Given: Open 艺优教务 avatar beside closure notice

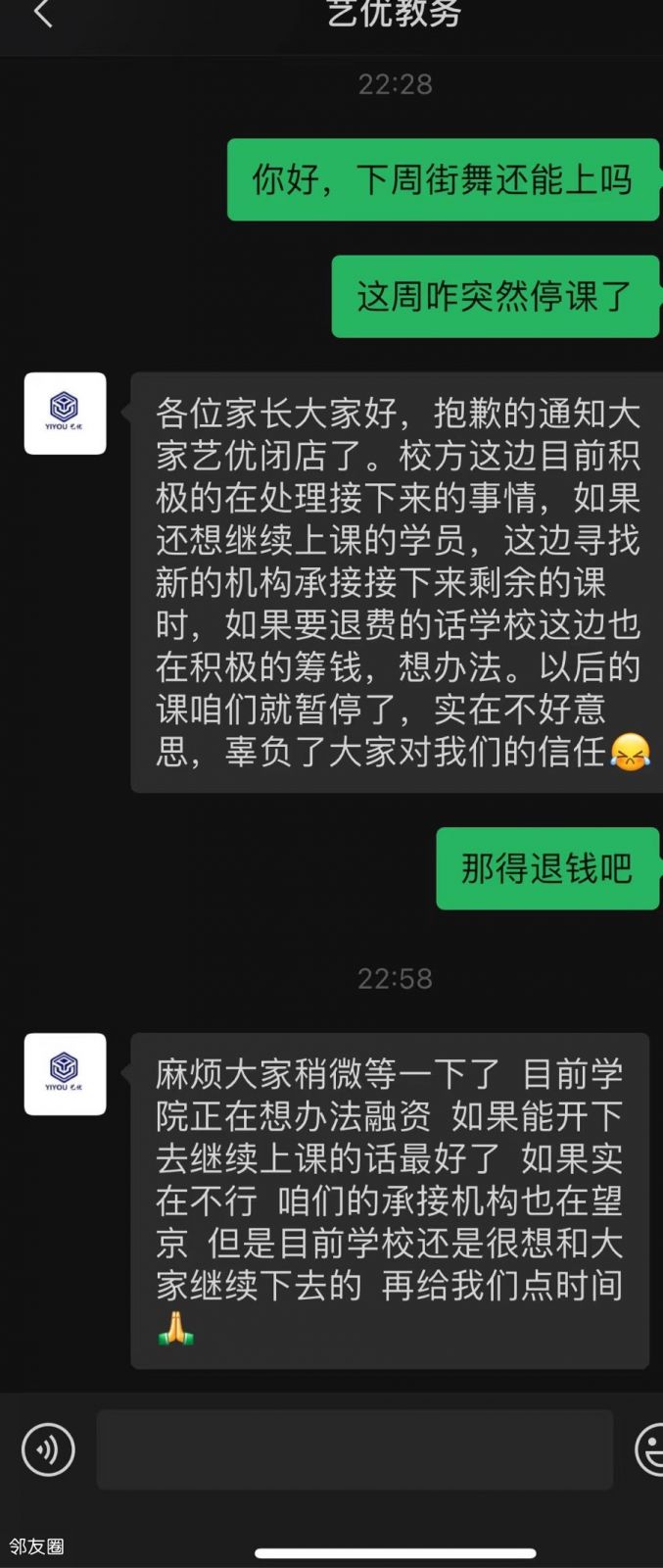Looking at the screenshot, I should [x=65, y=413].
